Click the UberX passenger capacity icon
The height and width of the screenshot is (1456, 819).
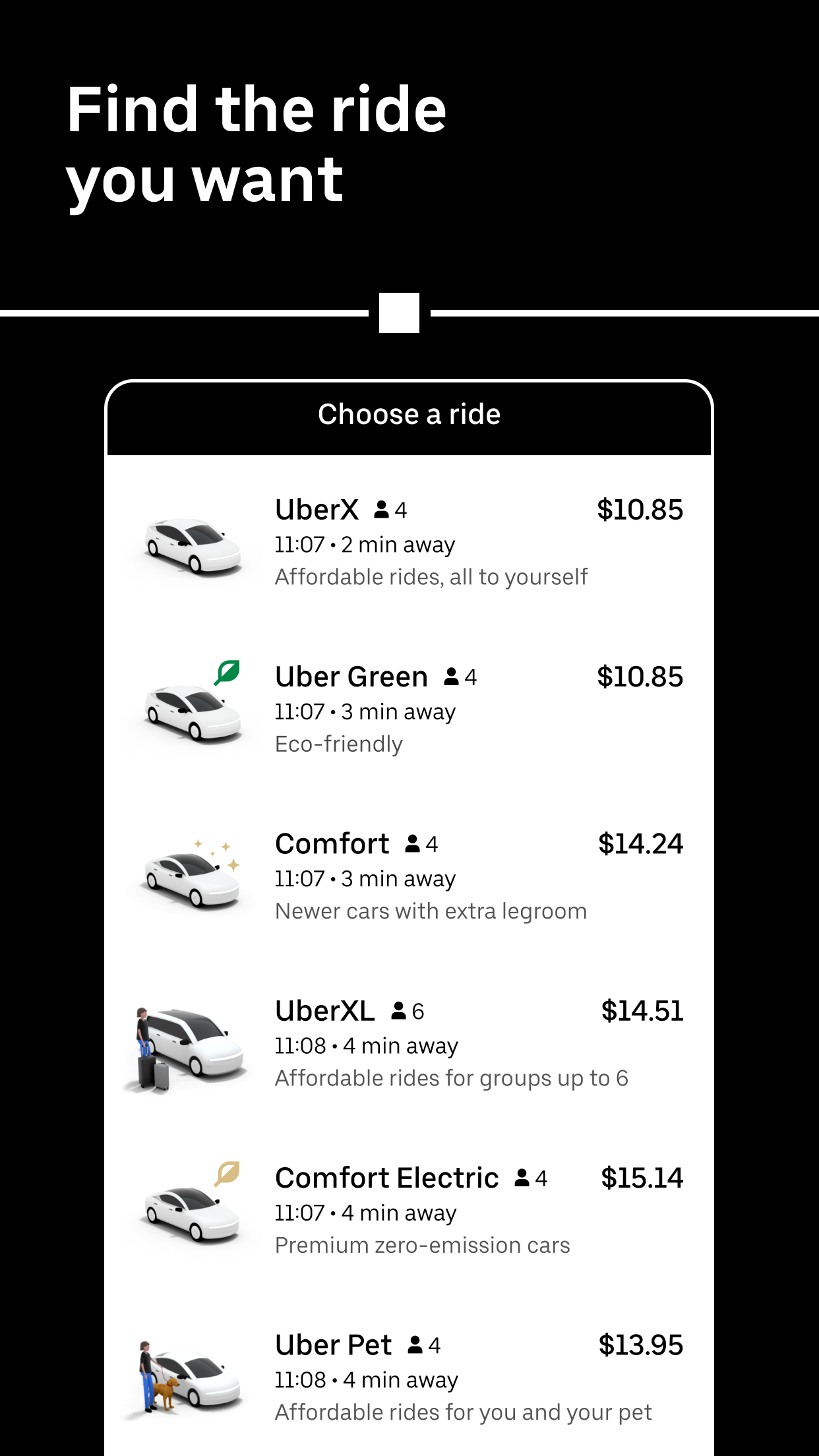[x=382, y=508]
